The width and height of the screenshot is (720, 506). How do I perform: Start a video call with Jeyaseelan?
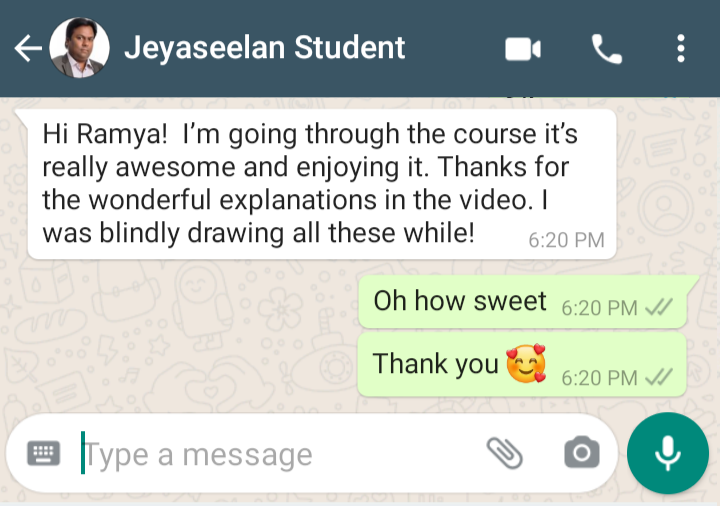point(523,48)
